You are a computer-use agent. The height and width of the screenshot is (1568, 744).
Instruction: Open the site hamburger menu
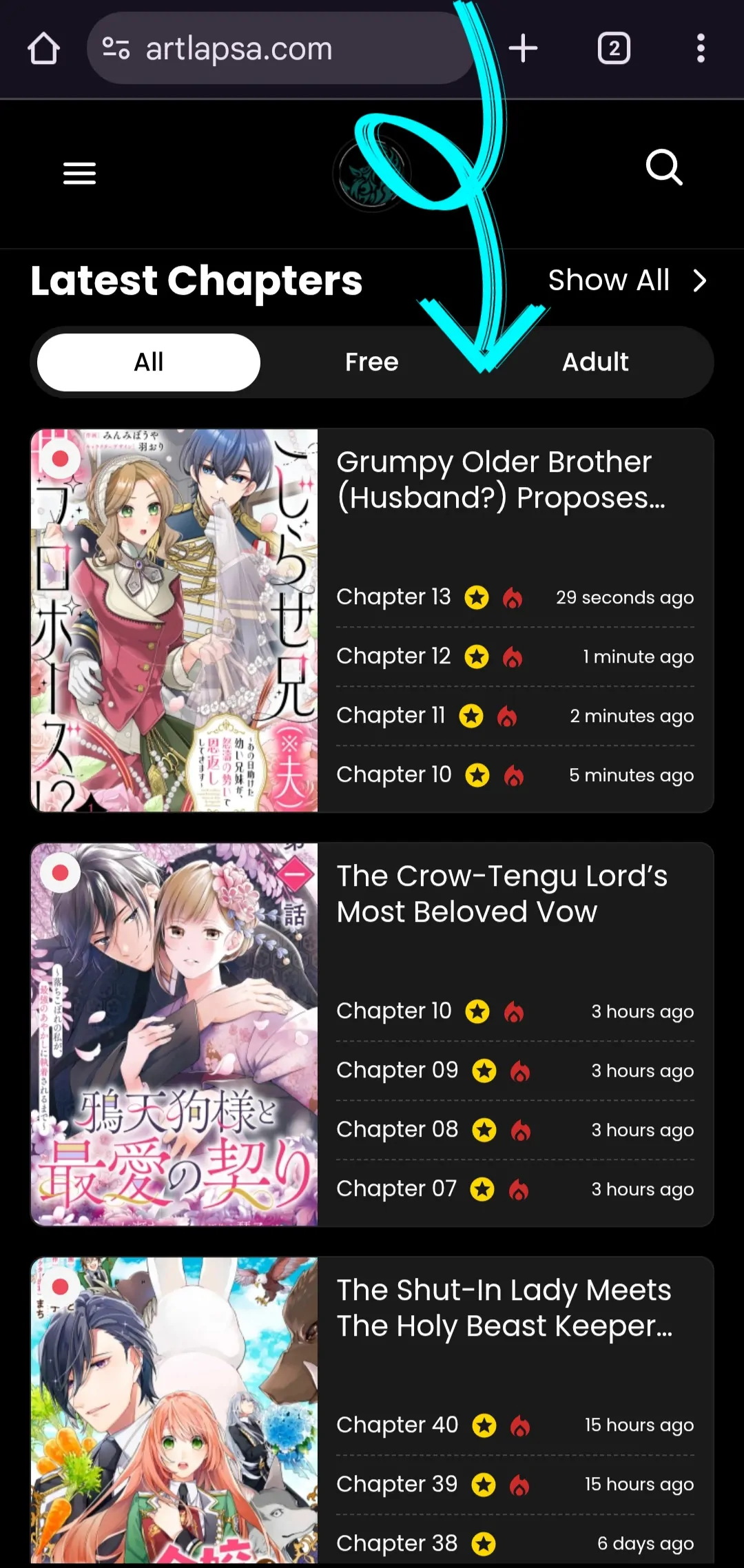[x=79, y=173]
